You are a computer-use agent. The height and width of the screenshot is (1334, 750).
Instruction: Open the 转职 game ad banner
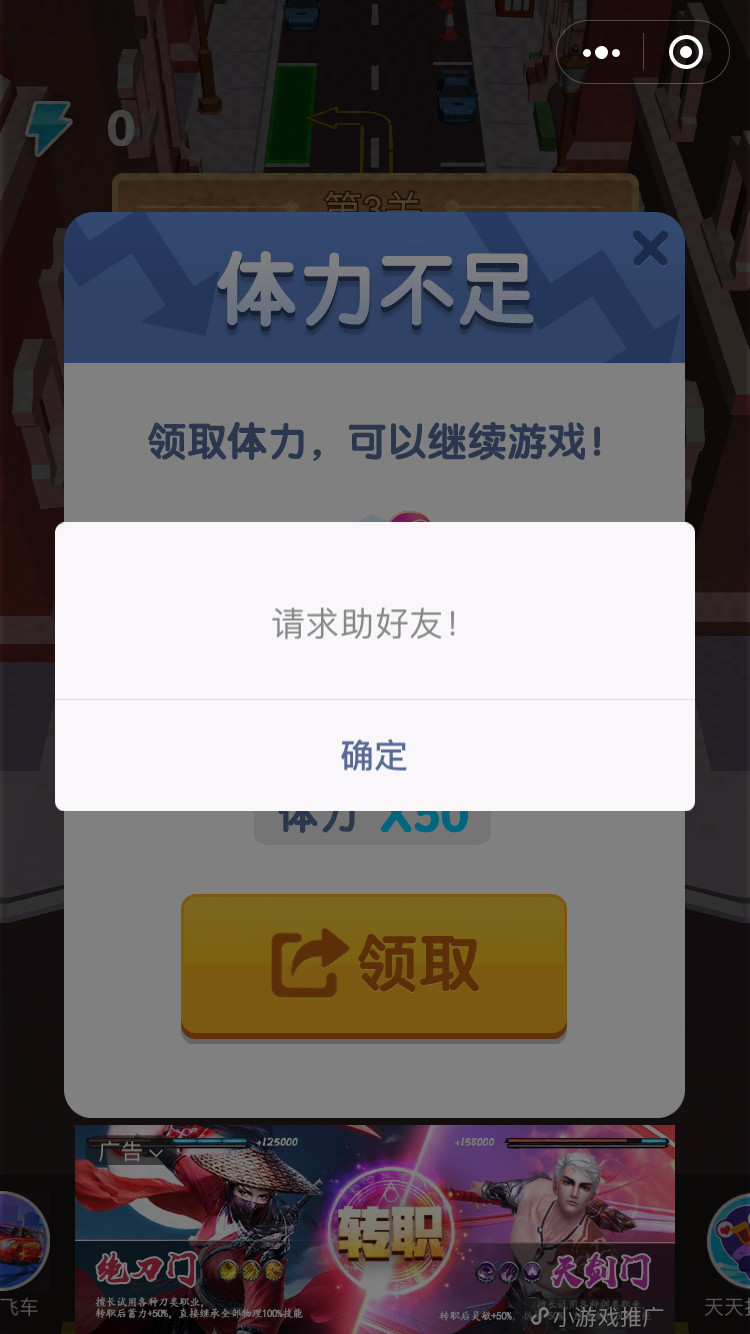(375, 1229)
